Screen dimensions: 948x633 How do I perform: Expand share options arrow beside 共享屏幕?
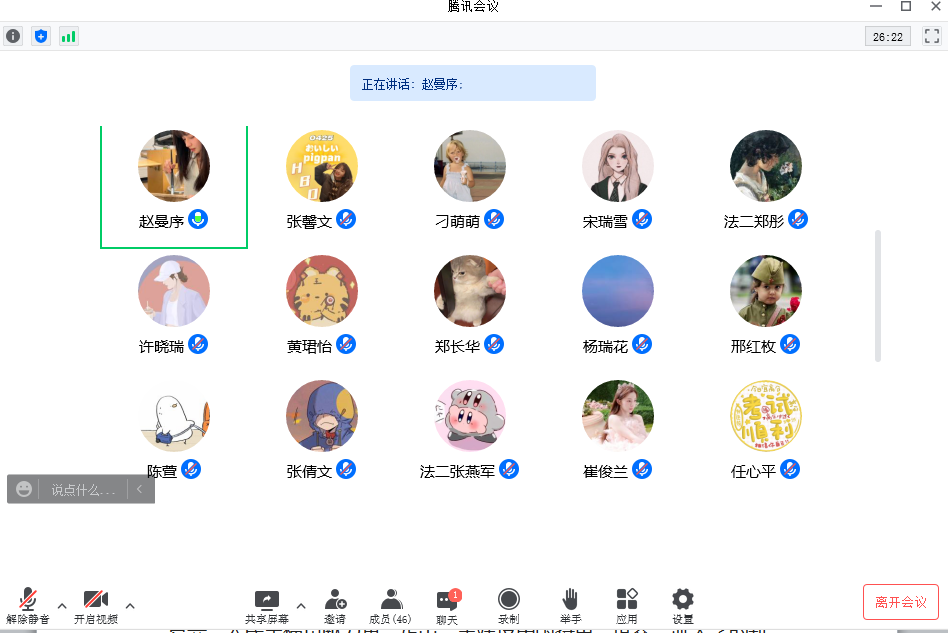point(301,605)
